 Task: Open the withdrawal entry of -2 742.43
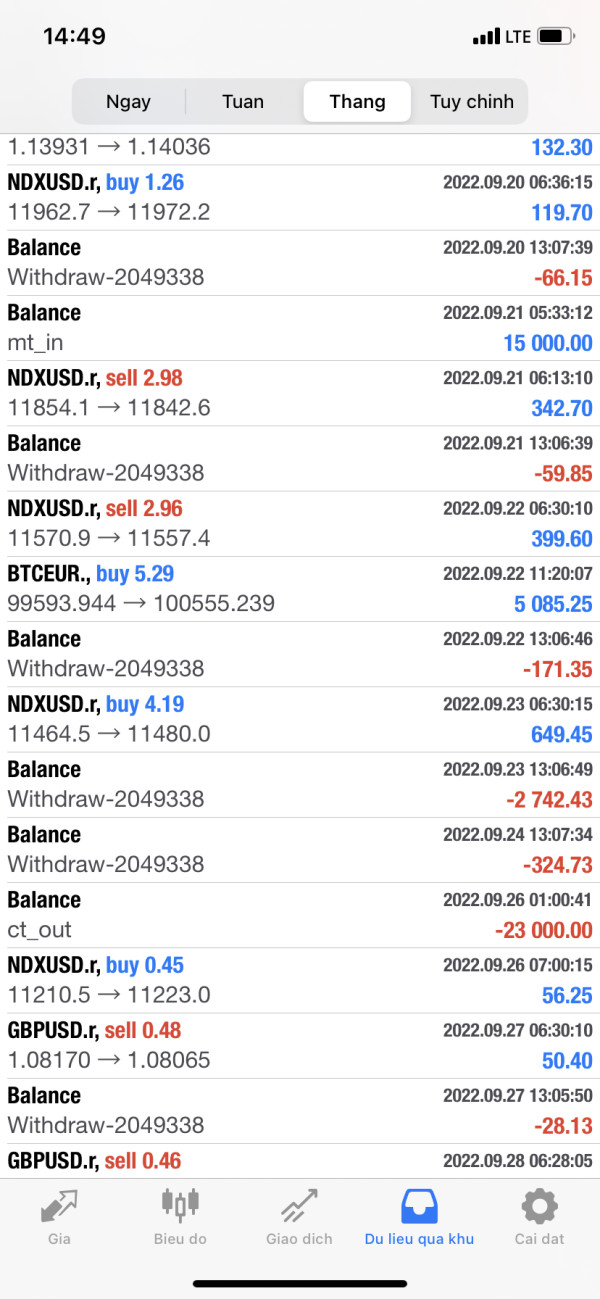pyautogui.click(x=300, y=784)
